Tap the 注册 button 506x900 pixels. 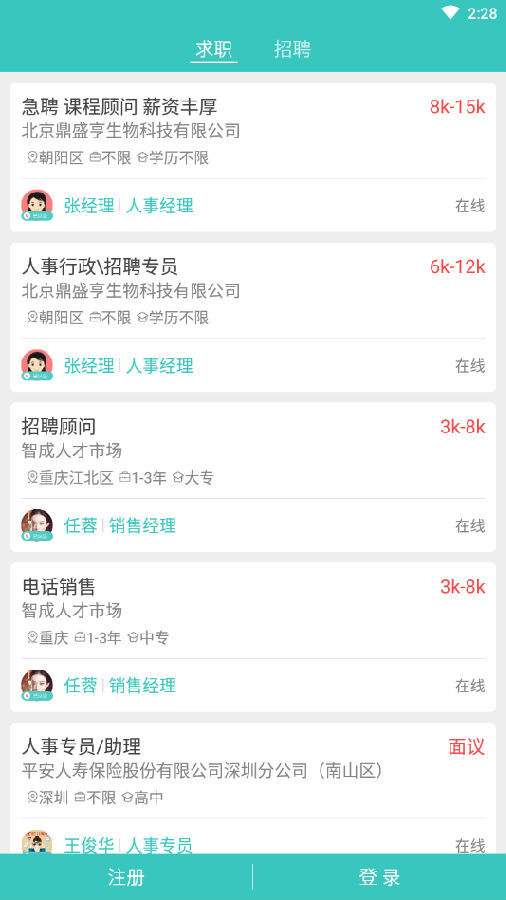[x=126, y=877]
